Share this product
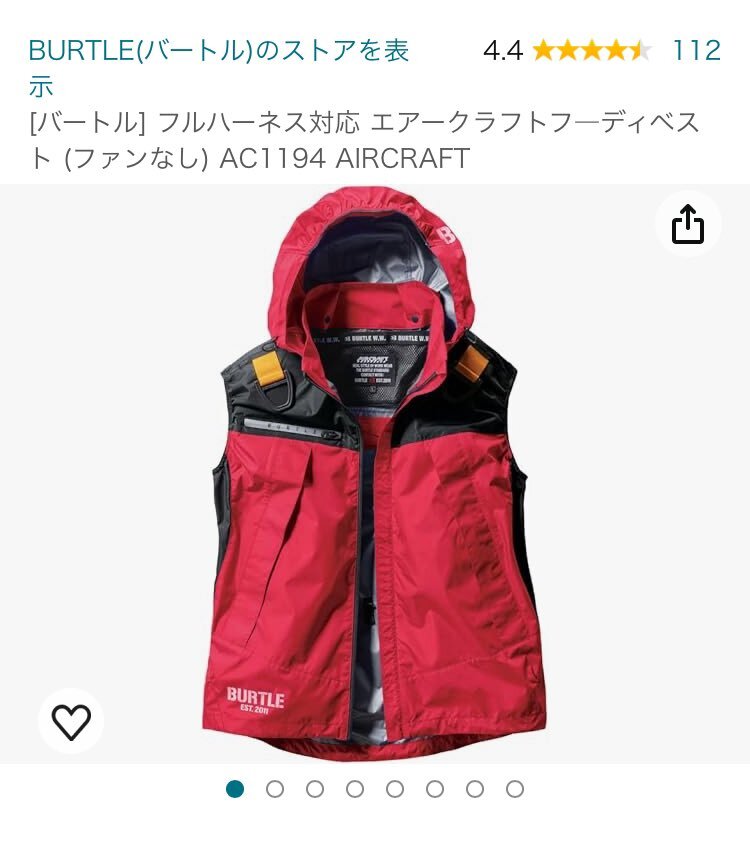750x845 pixels. click(687, 224)
